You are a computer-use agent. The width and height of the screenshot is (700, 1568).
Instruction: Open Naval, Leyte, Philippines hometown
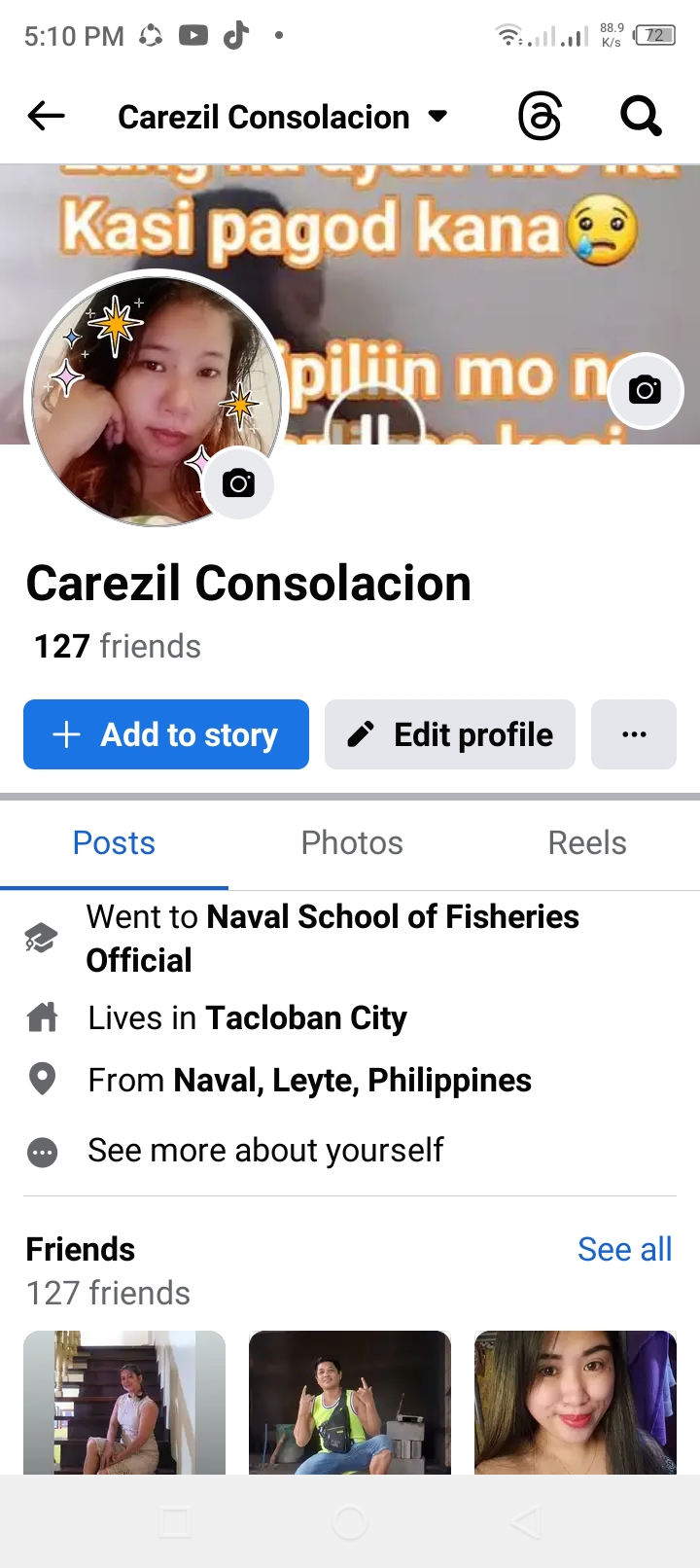(x=353, y=1080)
